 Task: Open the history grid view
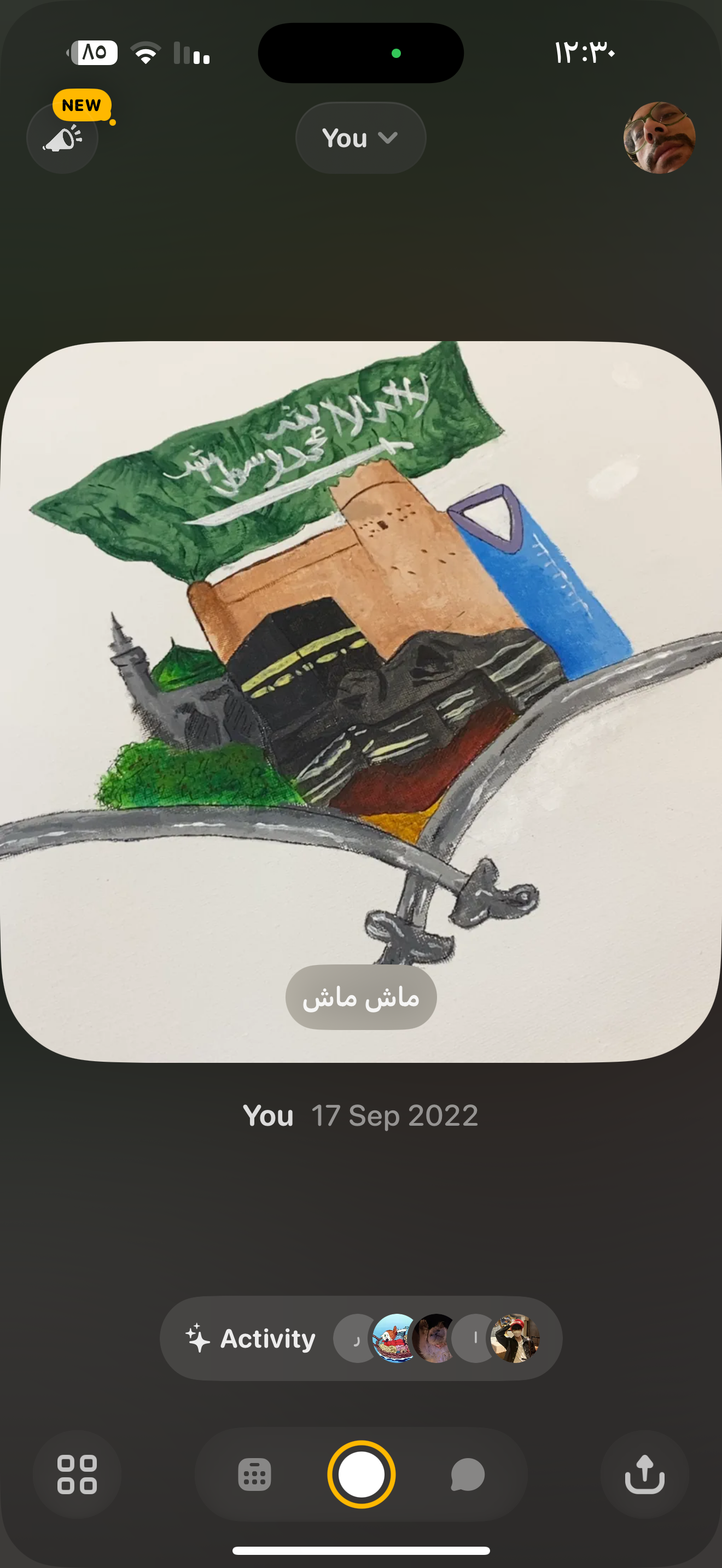[77, 1475]
